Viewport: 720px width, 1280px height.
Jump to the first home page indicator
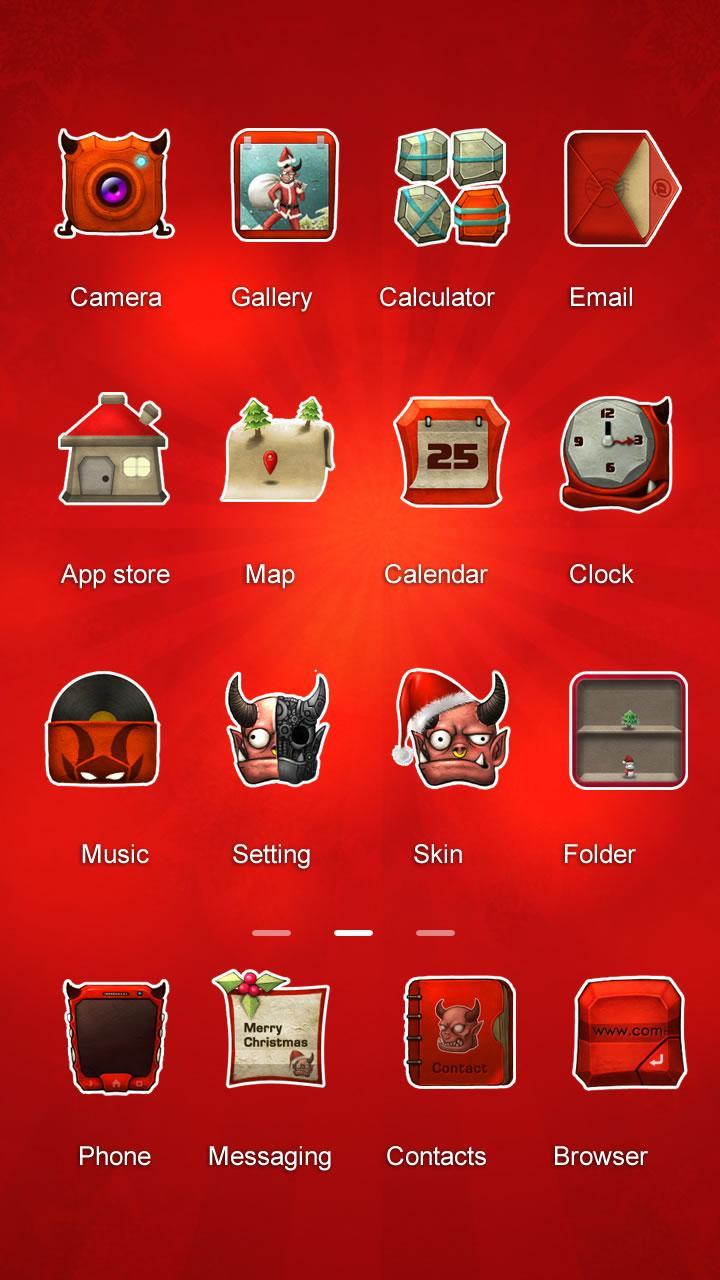271,933
